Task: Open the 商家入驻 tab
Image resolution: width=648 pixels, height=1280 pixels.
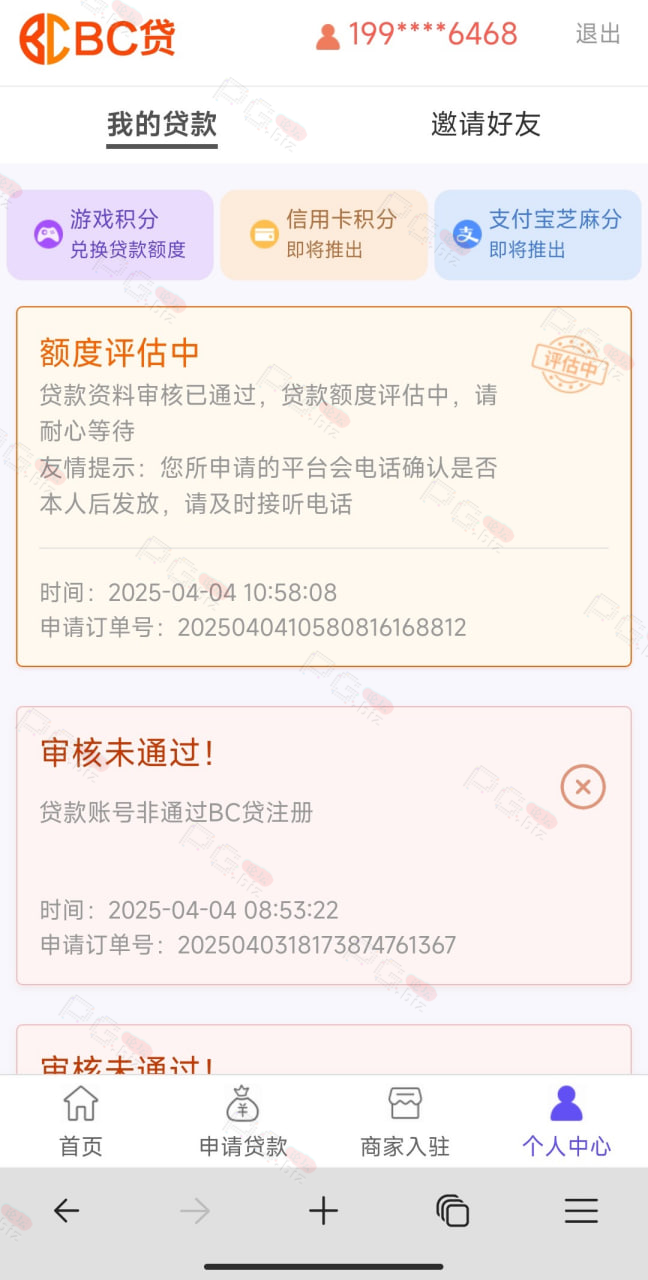Action: (x=405, y=1122)
